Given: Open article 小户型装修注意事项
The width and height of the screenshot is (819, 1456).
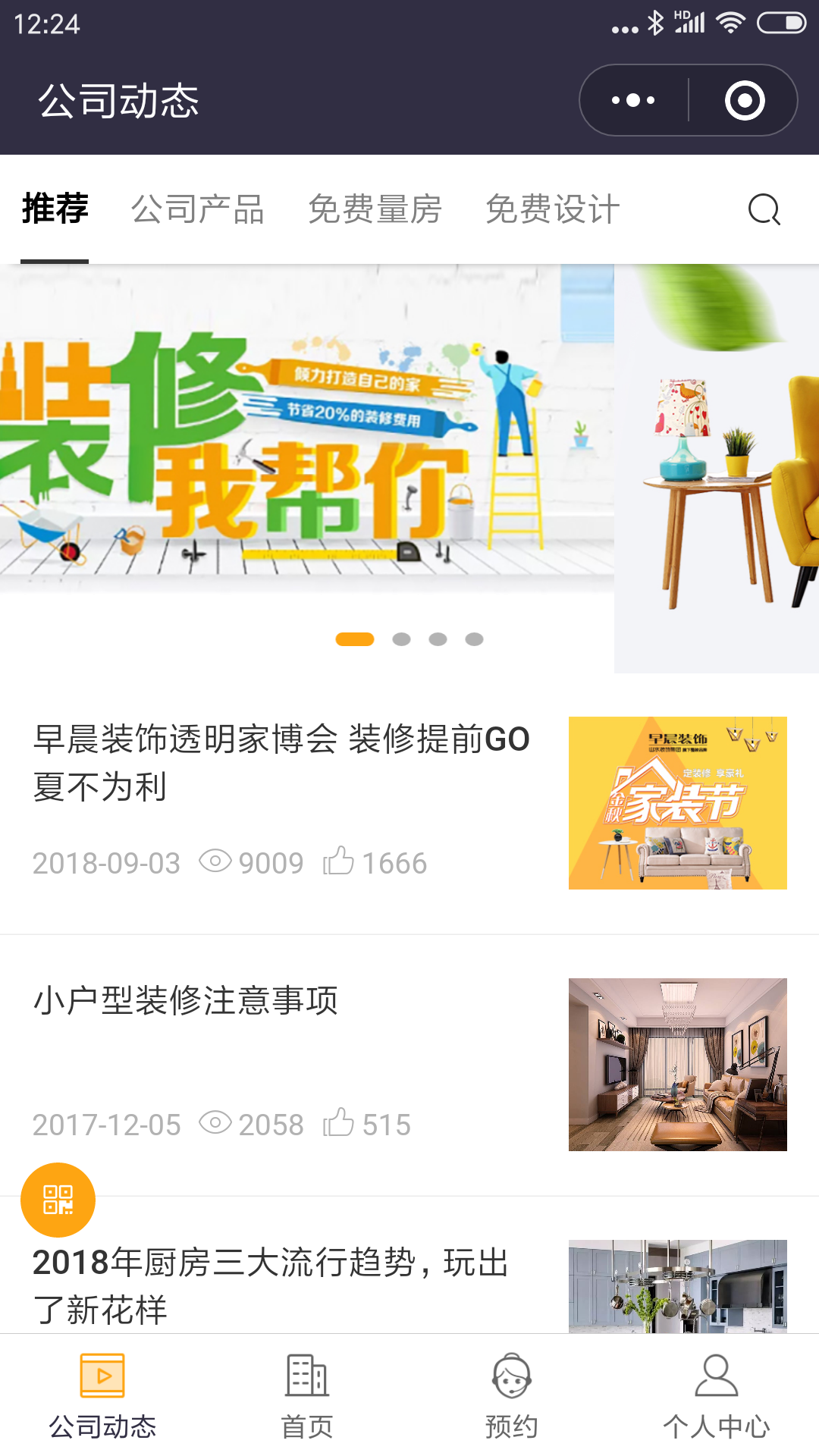Looking at the screenshot, I should [186, 1001].
